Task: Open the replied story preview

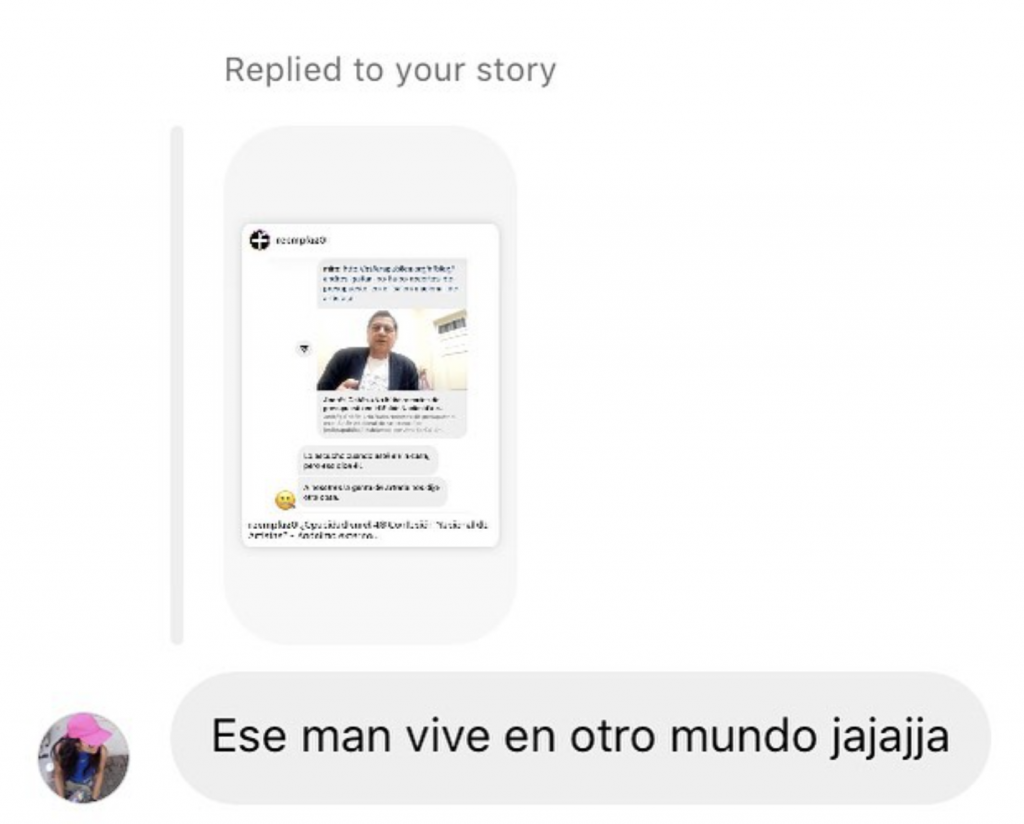Action: point(370,385)
